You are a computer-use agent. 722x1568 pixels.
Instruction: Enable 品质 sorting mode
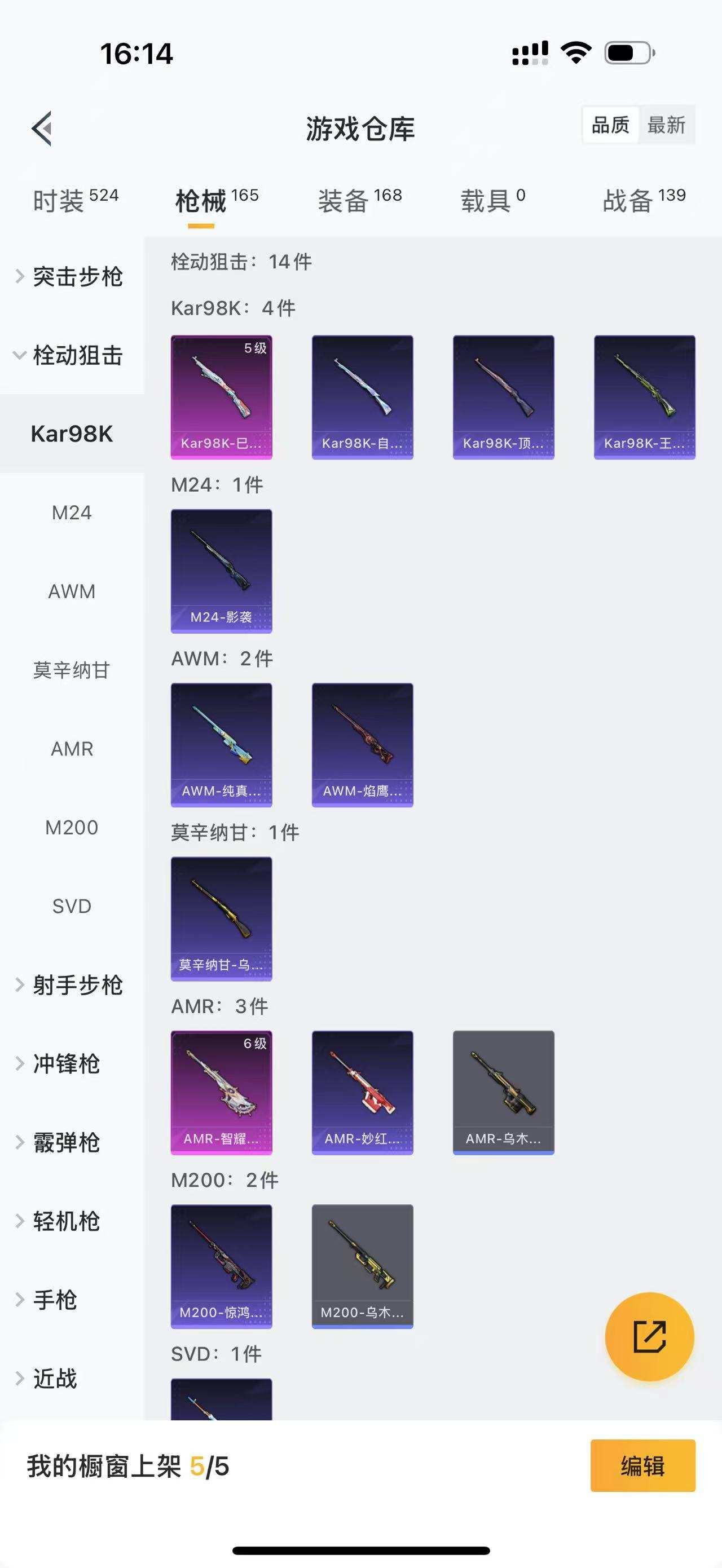610,125
